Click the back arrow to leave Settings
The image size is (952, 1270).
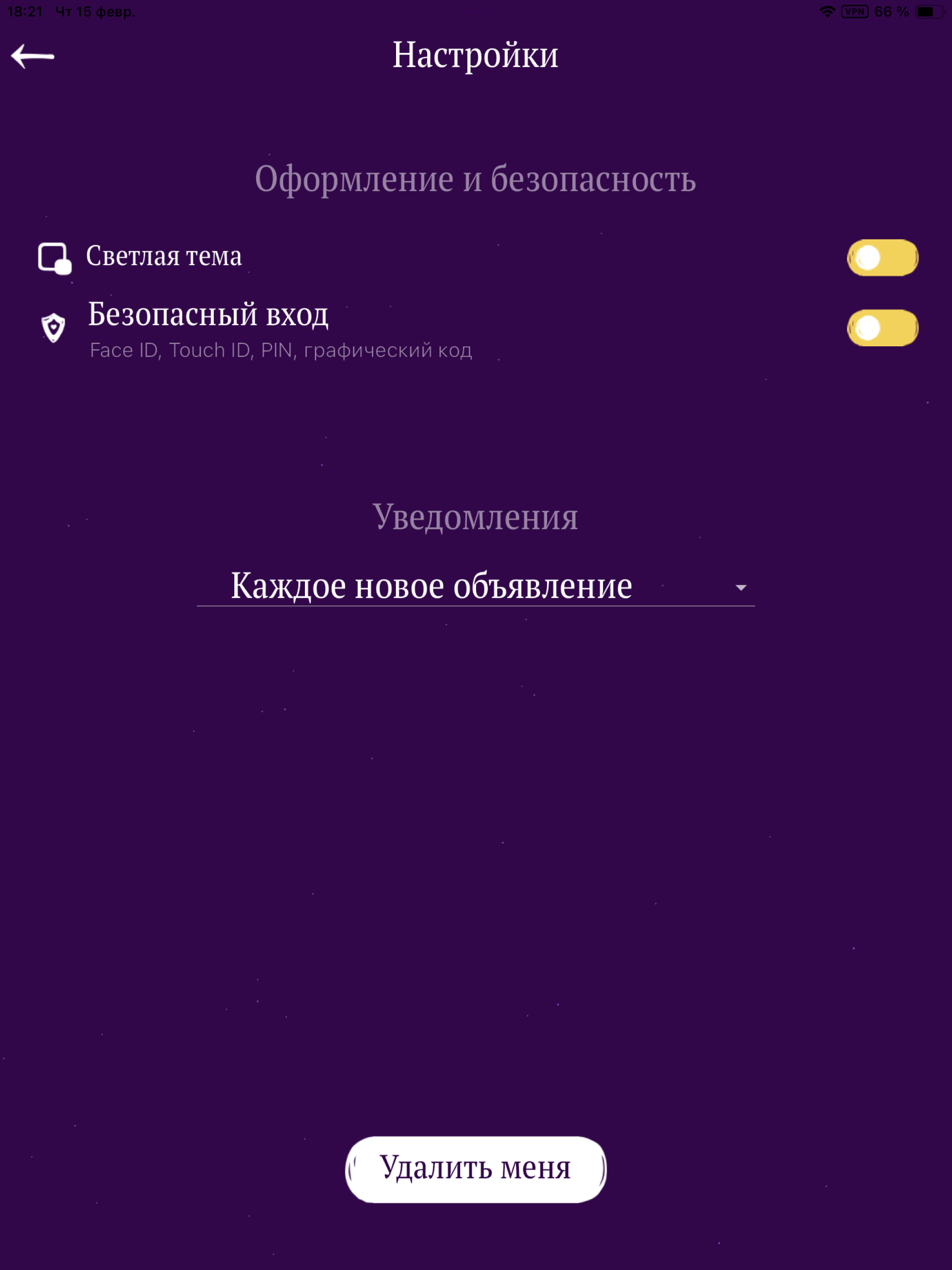33,56
